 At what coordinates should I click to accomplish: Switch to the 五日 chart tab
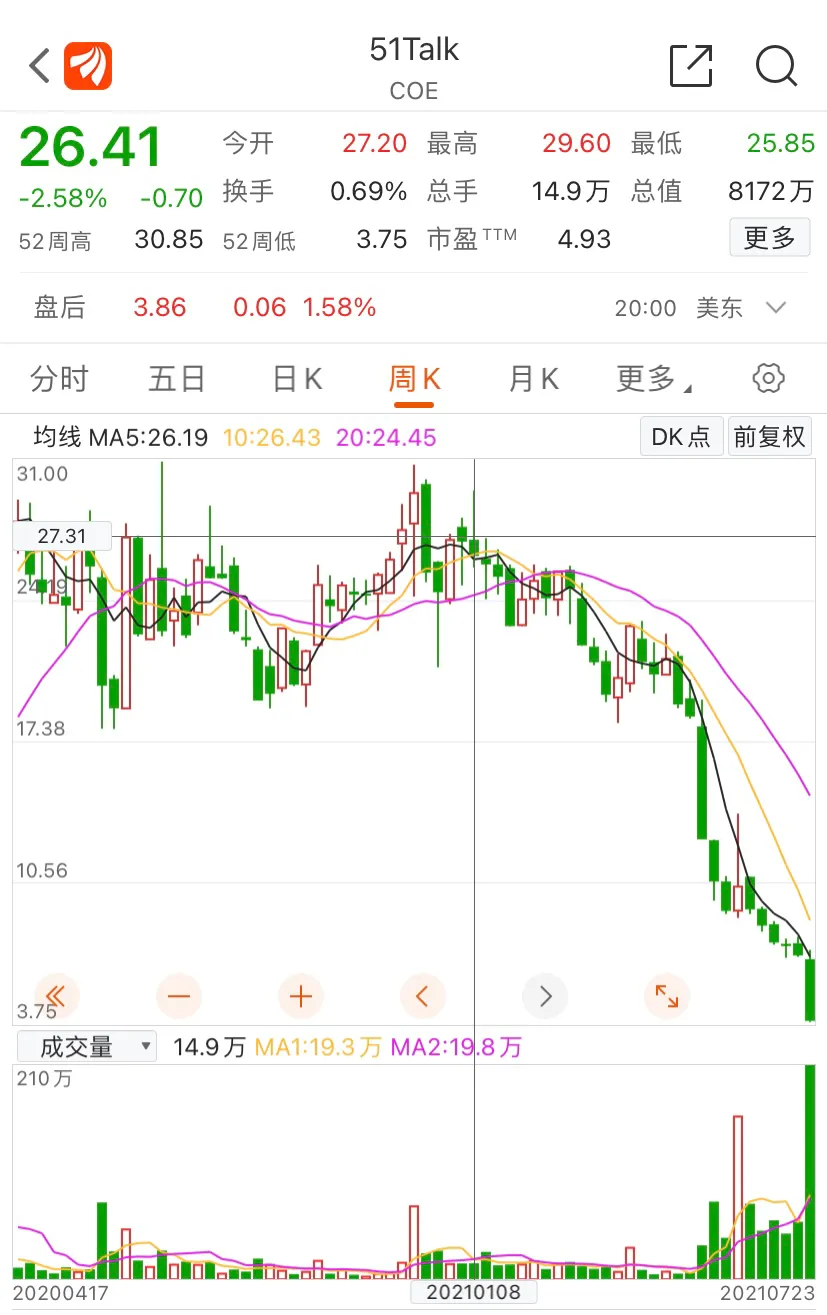click(177, 379)
